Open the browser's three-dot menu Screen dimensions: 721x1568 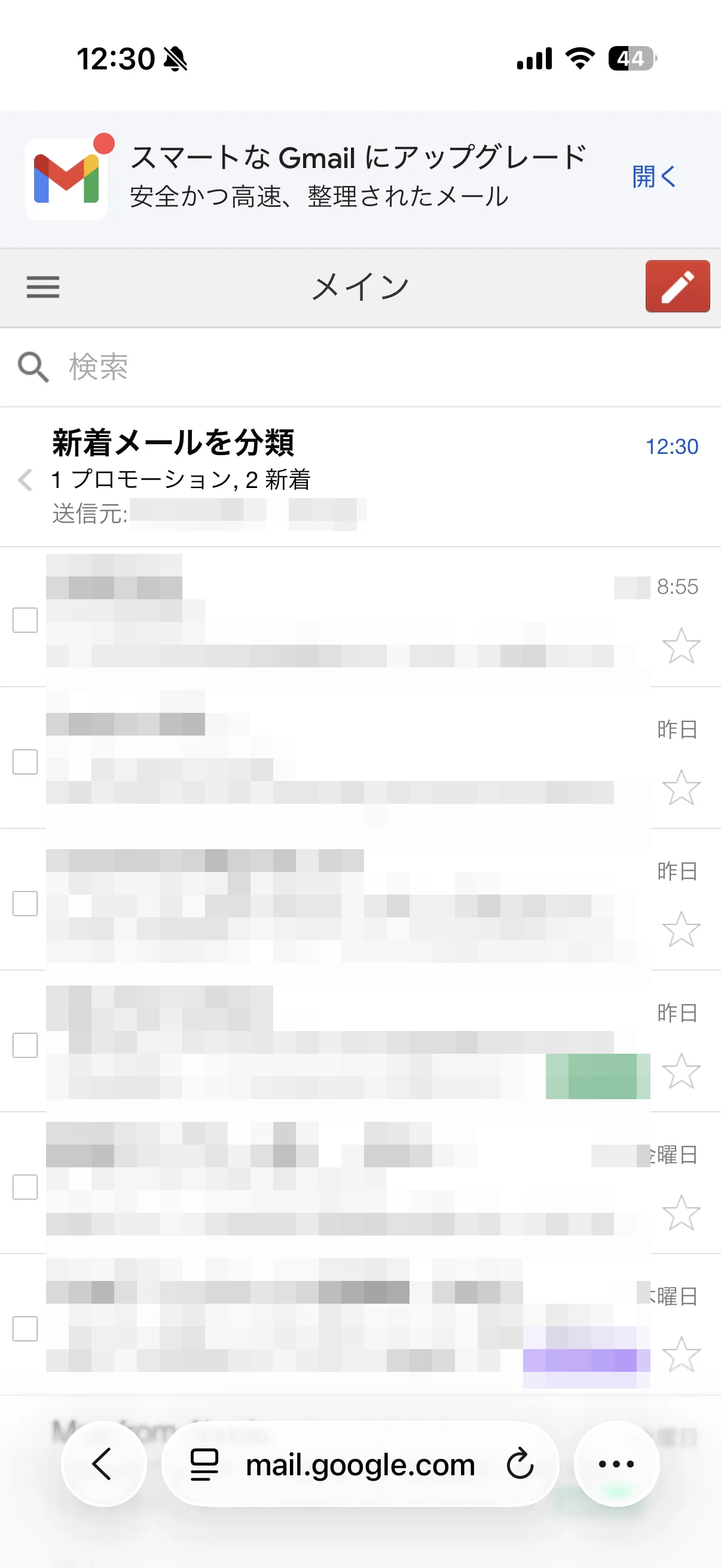click(x=616, y=1464)
